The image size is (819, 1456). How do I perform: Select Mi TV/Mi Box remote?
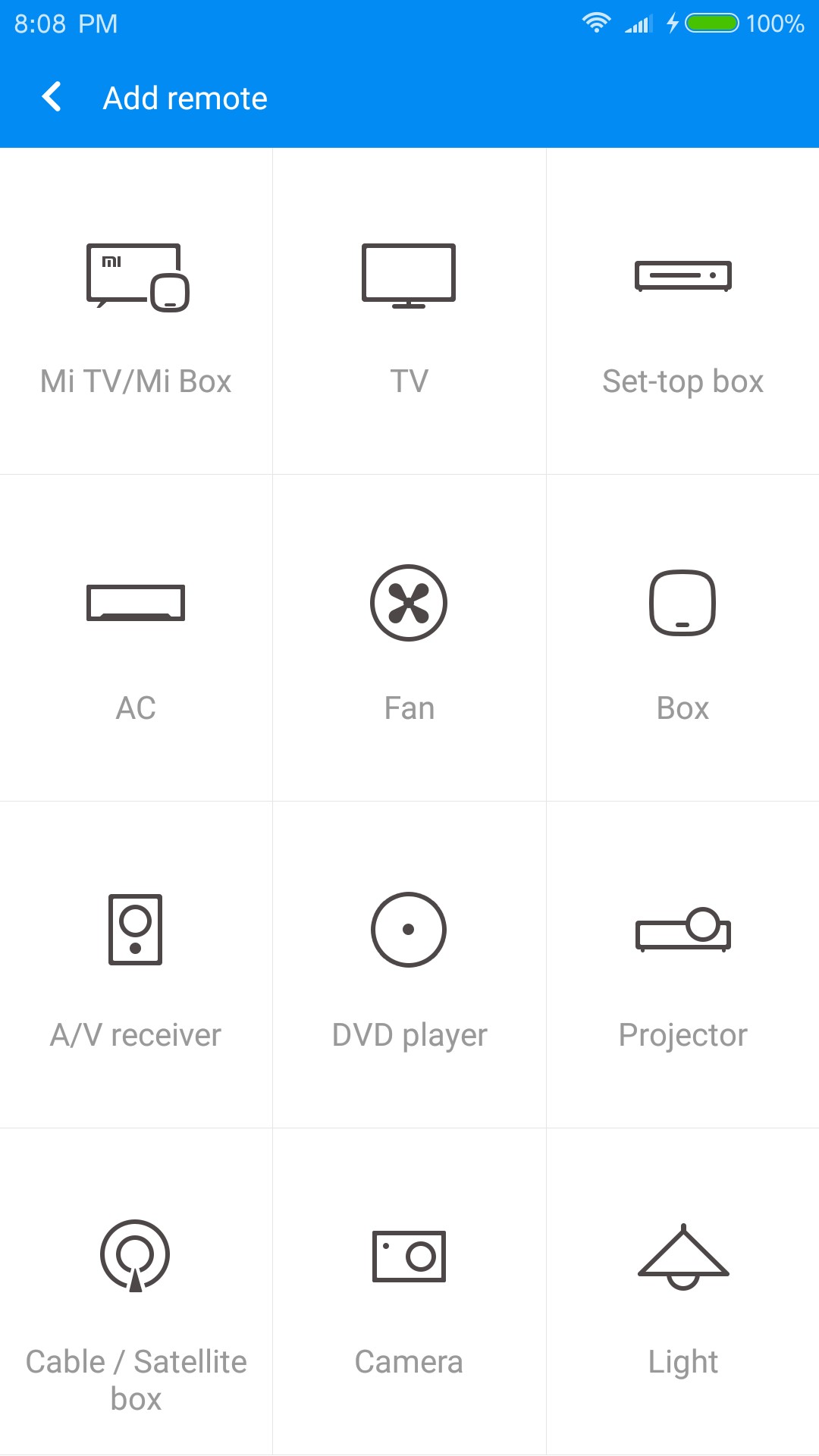[x=136, y=311]
